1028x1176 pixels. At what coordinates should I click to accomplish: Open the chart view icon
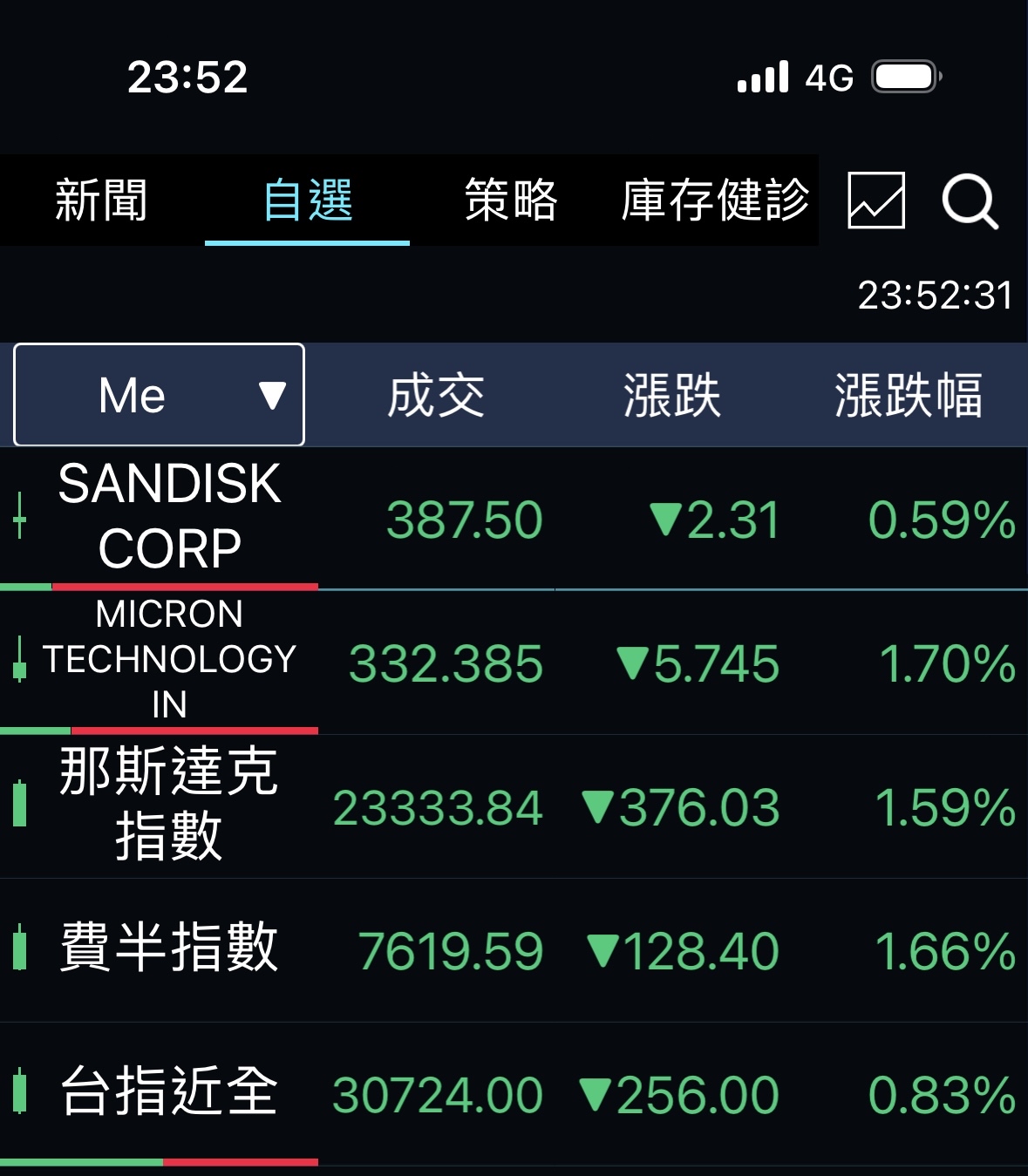(x=876, y=201)
